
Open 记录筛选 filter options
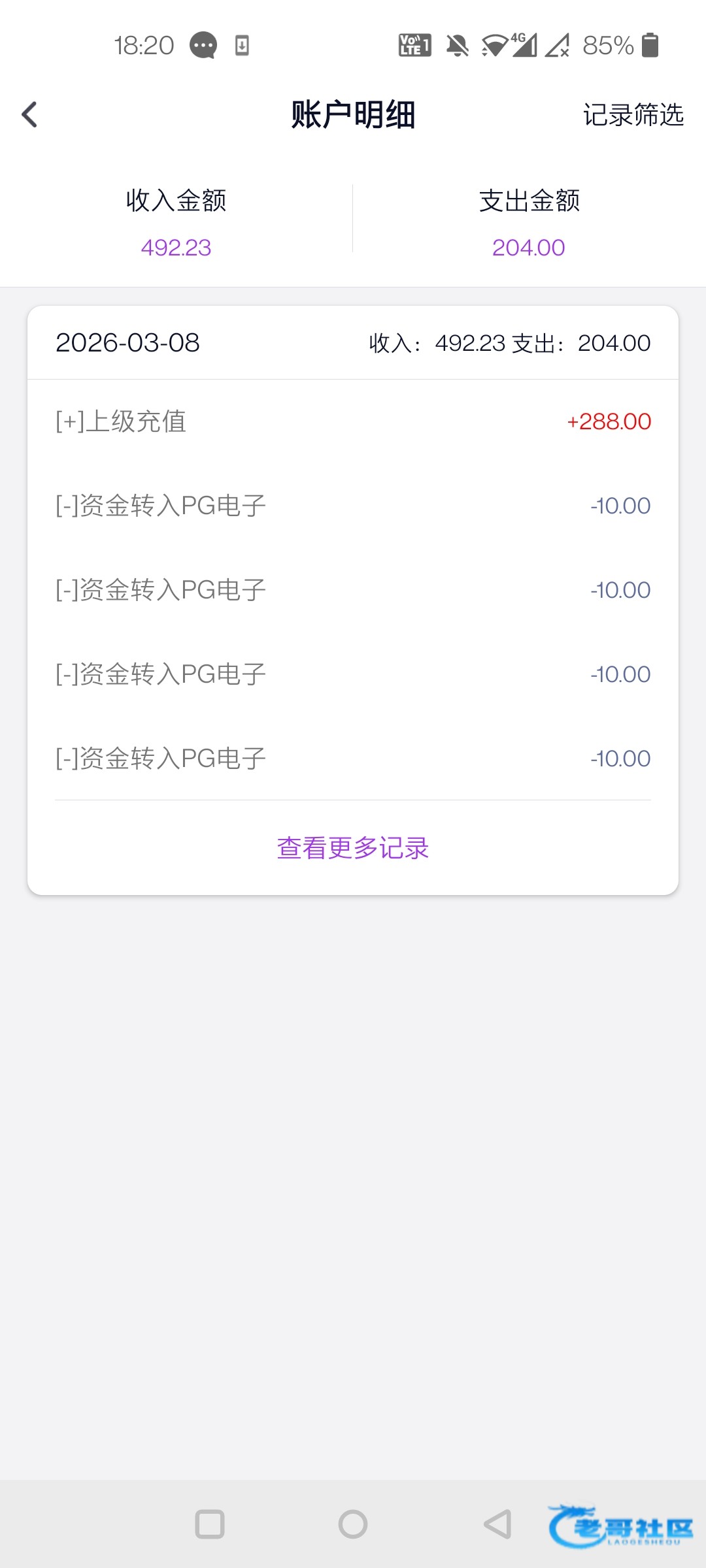tap(633, 115)
